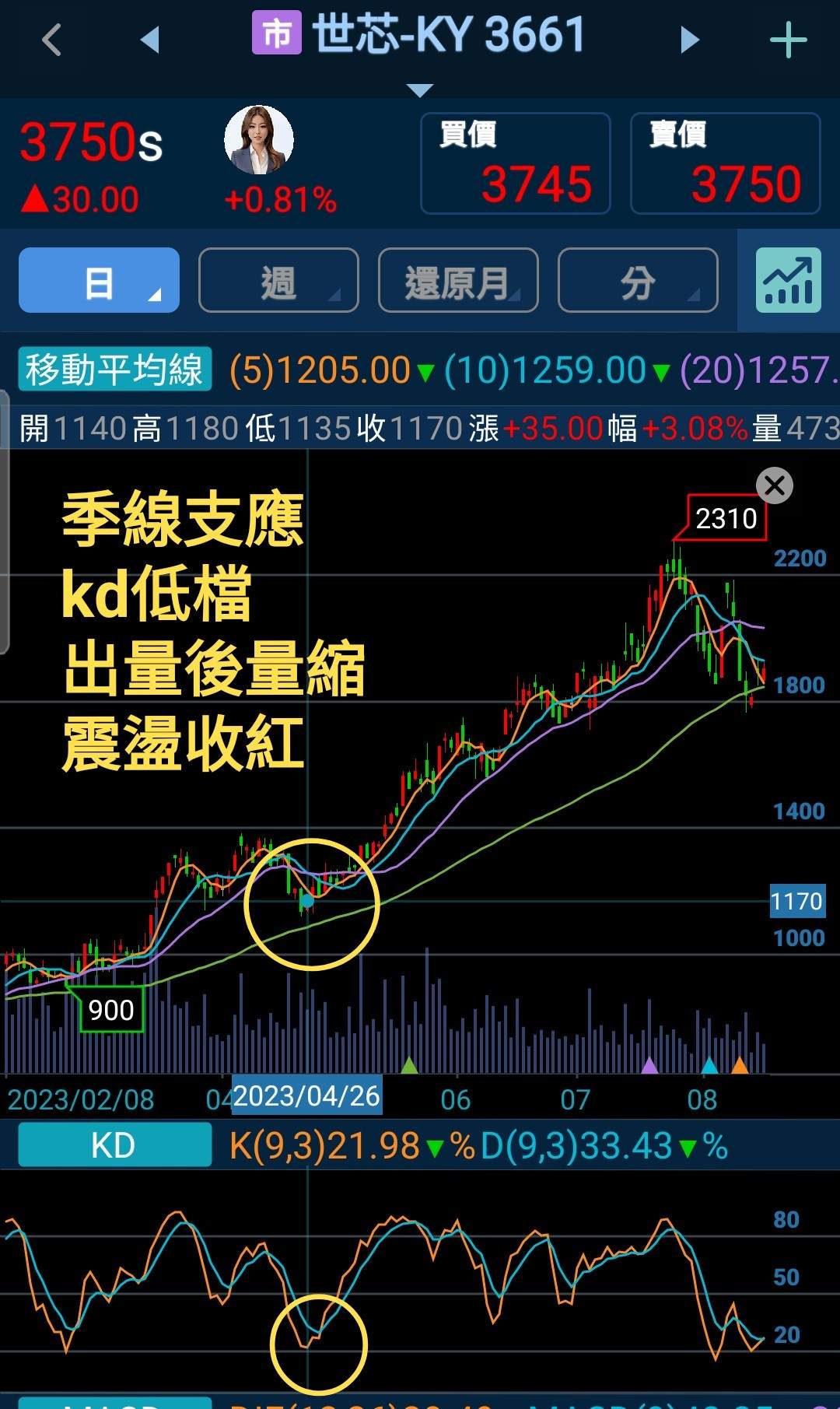This screenshot has width=840, height=1409.
Task: Tap the analyst avatar picture
Action: point(259,140)
